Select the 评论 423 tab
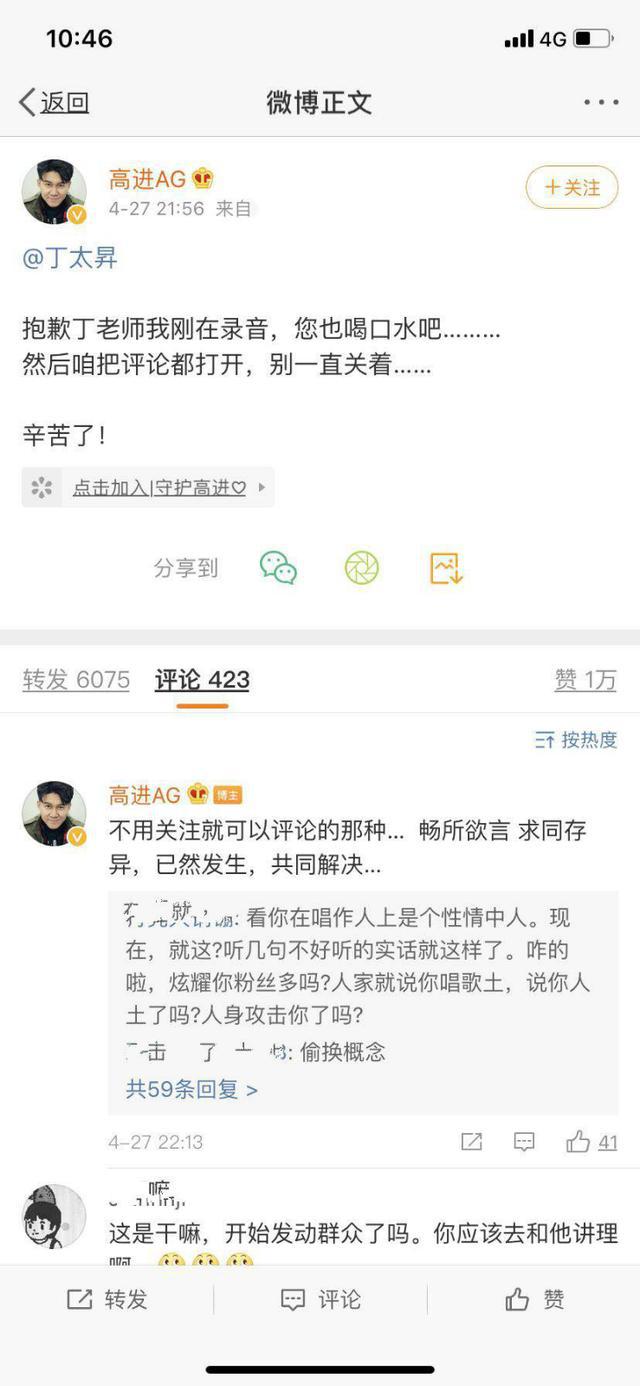The width and height of the screenshot is (640, 1386). (x=202, y=680)
